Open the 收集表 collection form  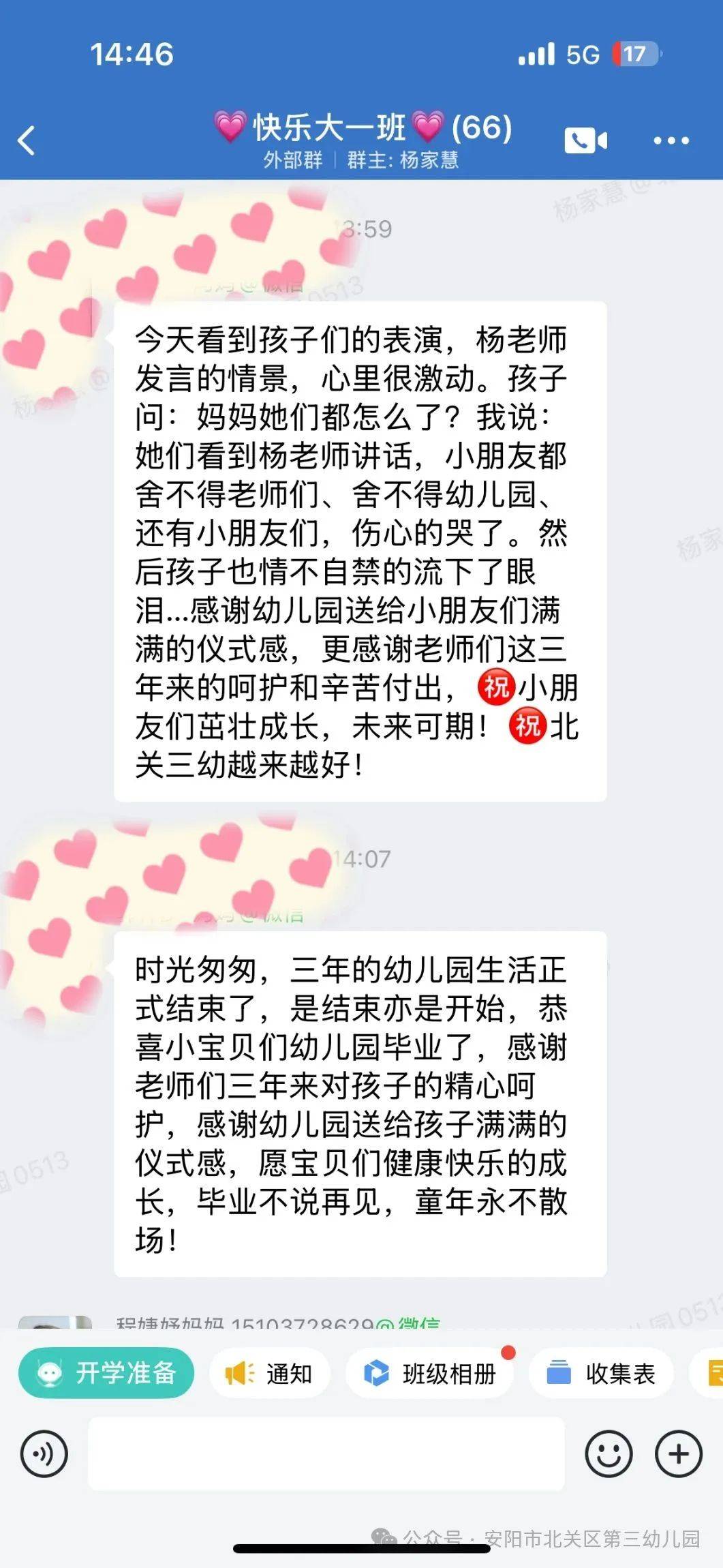601,1374
